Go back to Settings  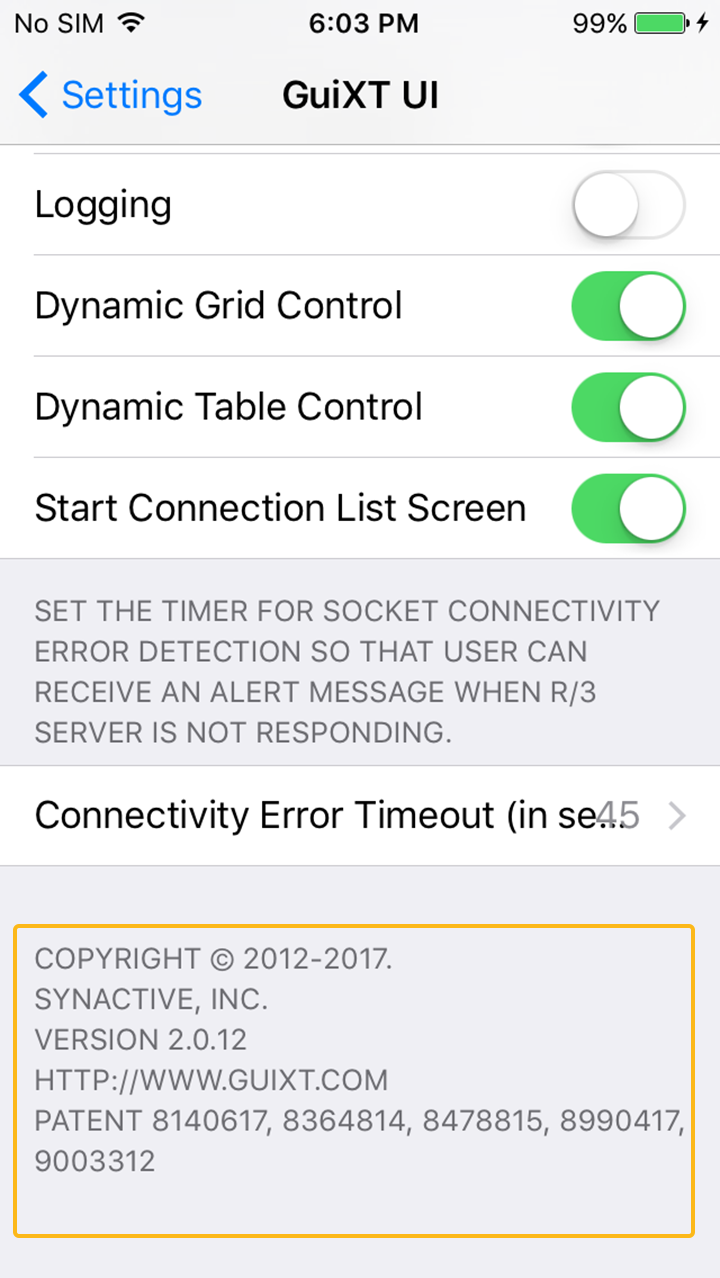[x=110, y=96]
